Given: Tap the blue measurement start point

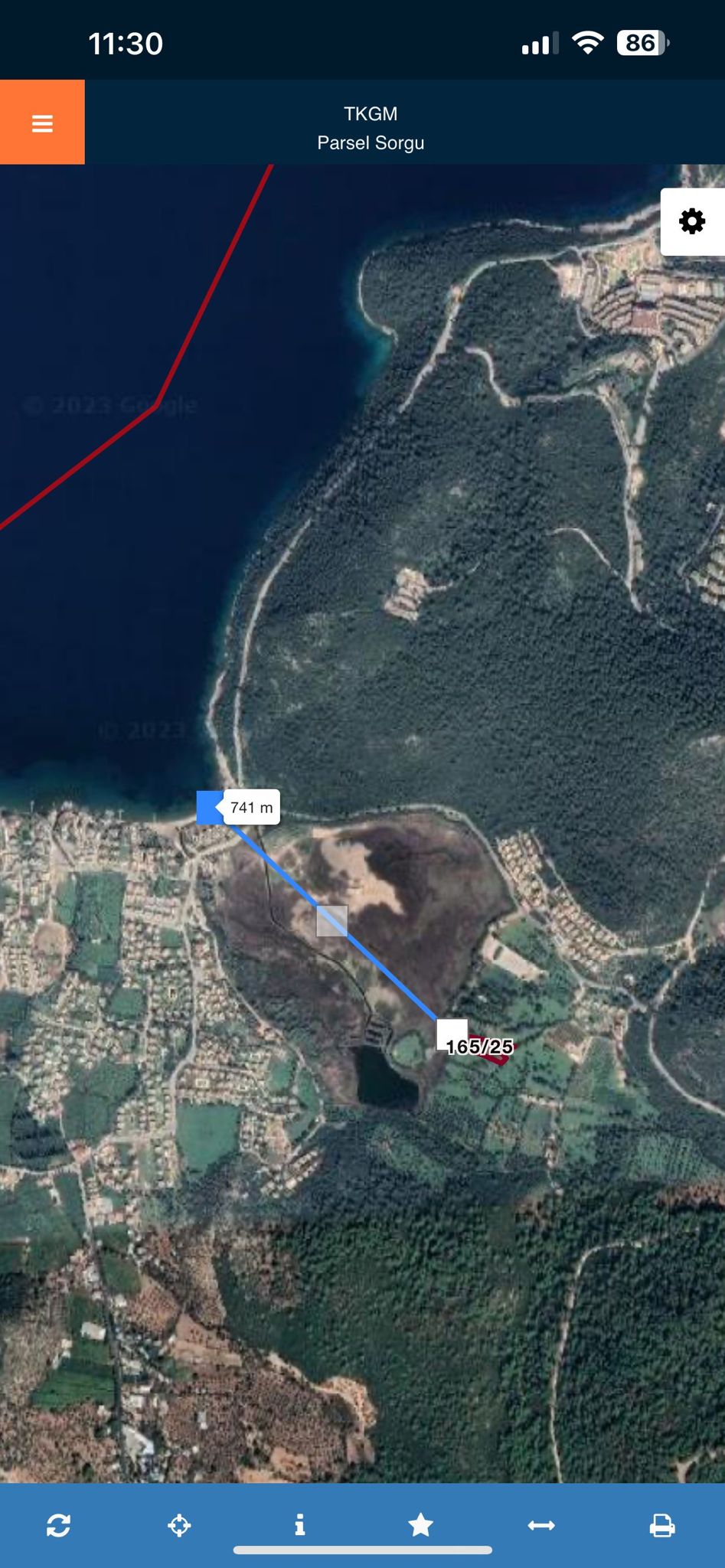Looking at the screenshot, I should coord(209,808).
